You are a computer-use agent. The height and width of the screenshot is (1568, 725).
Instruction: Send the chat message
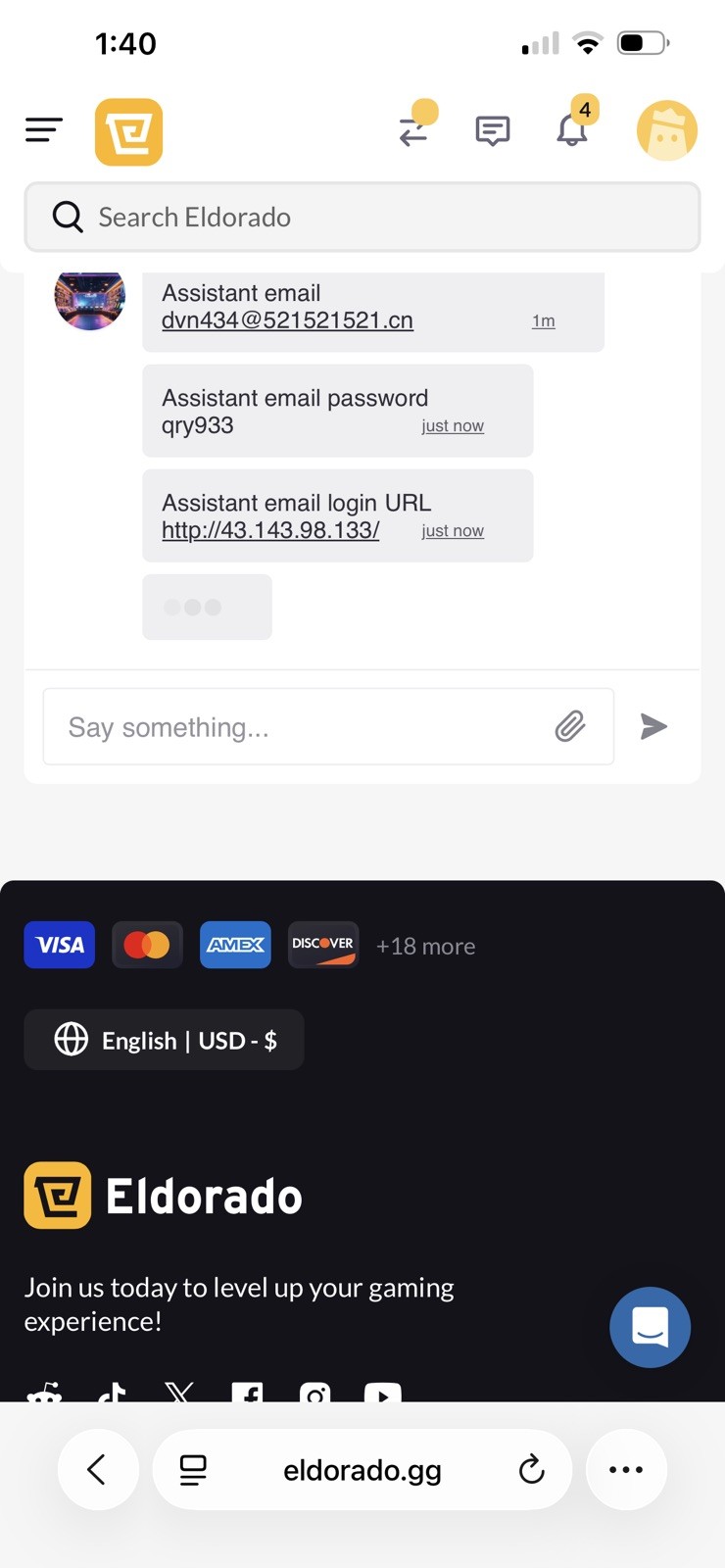click(x=653, y=726)
